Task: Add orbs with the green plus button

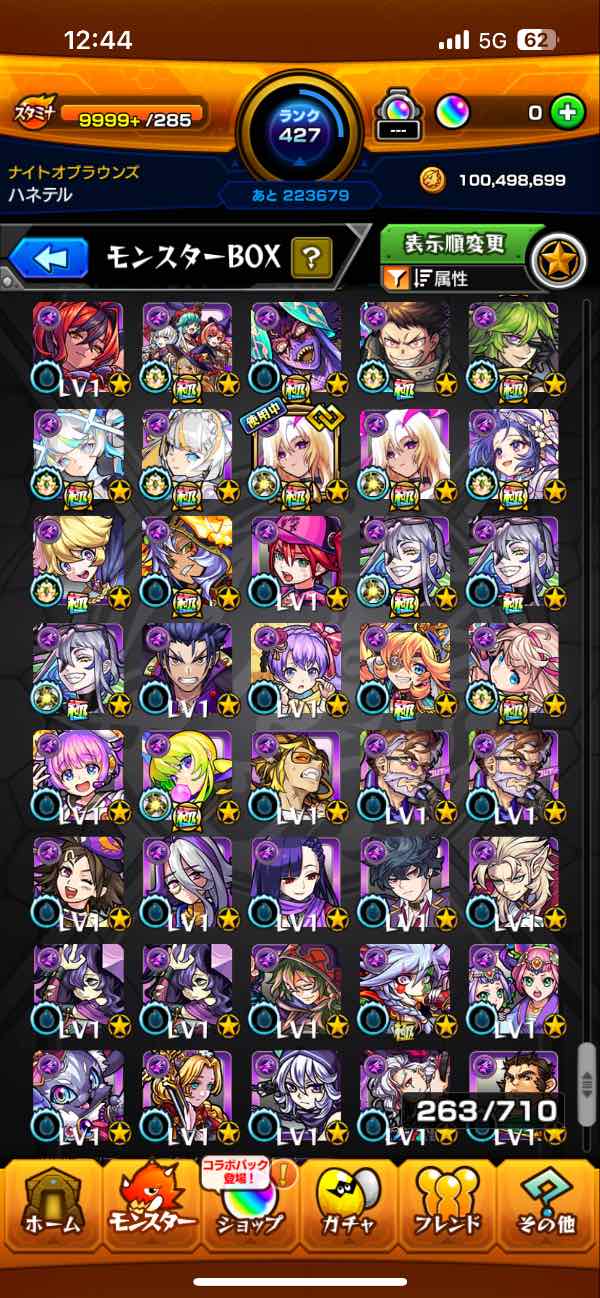Action: point(568,113)
